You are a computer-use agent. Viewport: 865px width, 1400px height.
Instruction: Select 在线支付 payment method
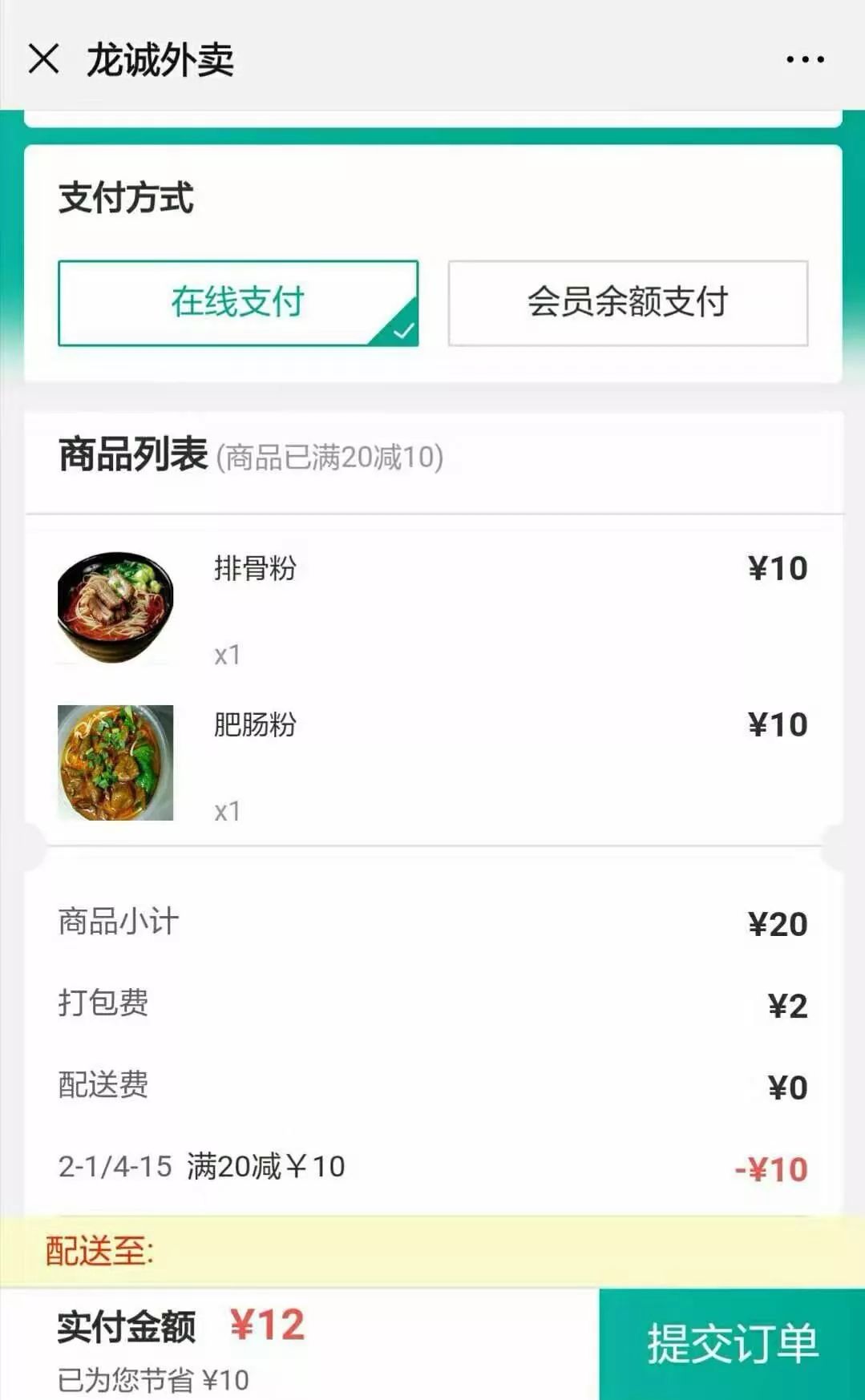pos(238,303)
